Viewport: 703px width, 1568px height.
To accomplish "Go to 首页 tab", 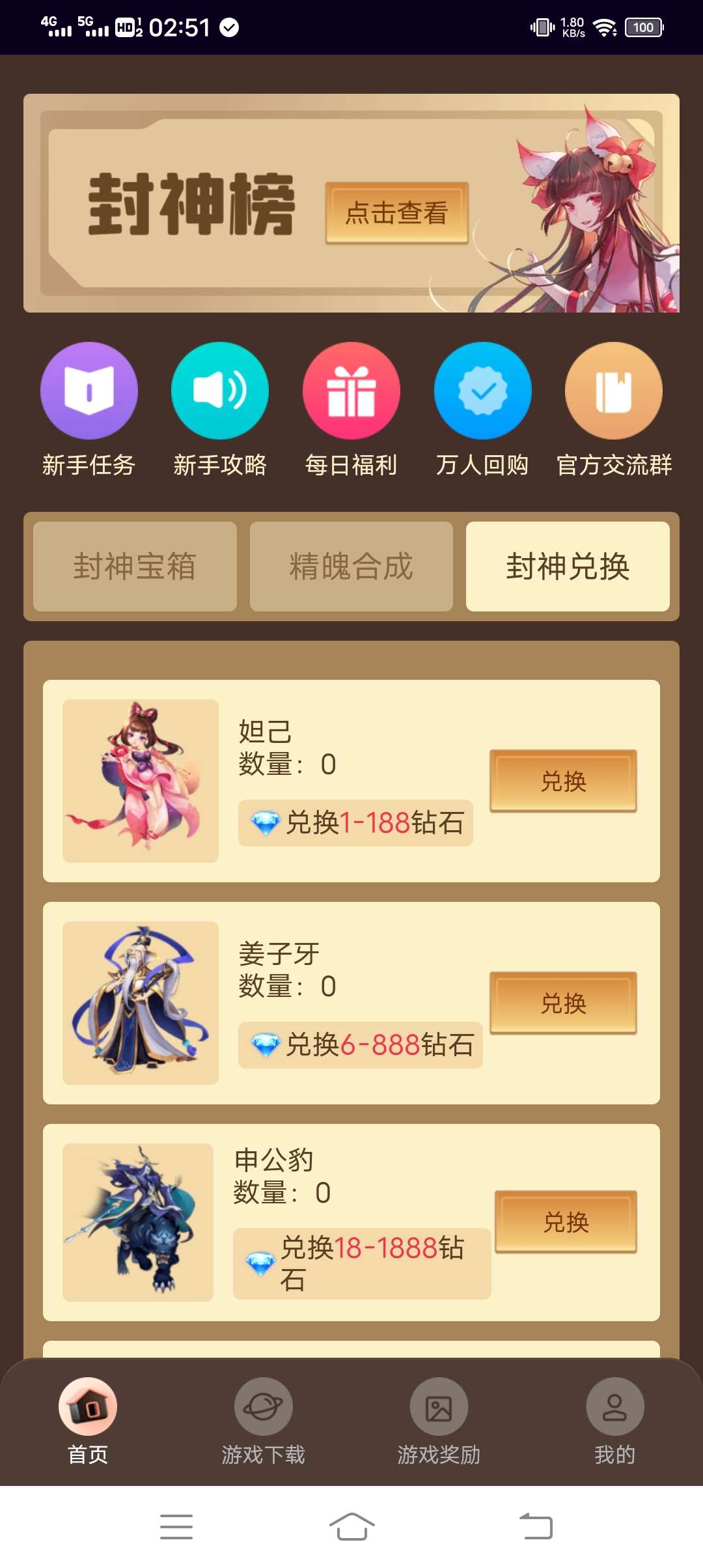I will [88, 1420].
